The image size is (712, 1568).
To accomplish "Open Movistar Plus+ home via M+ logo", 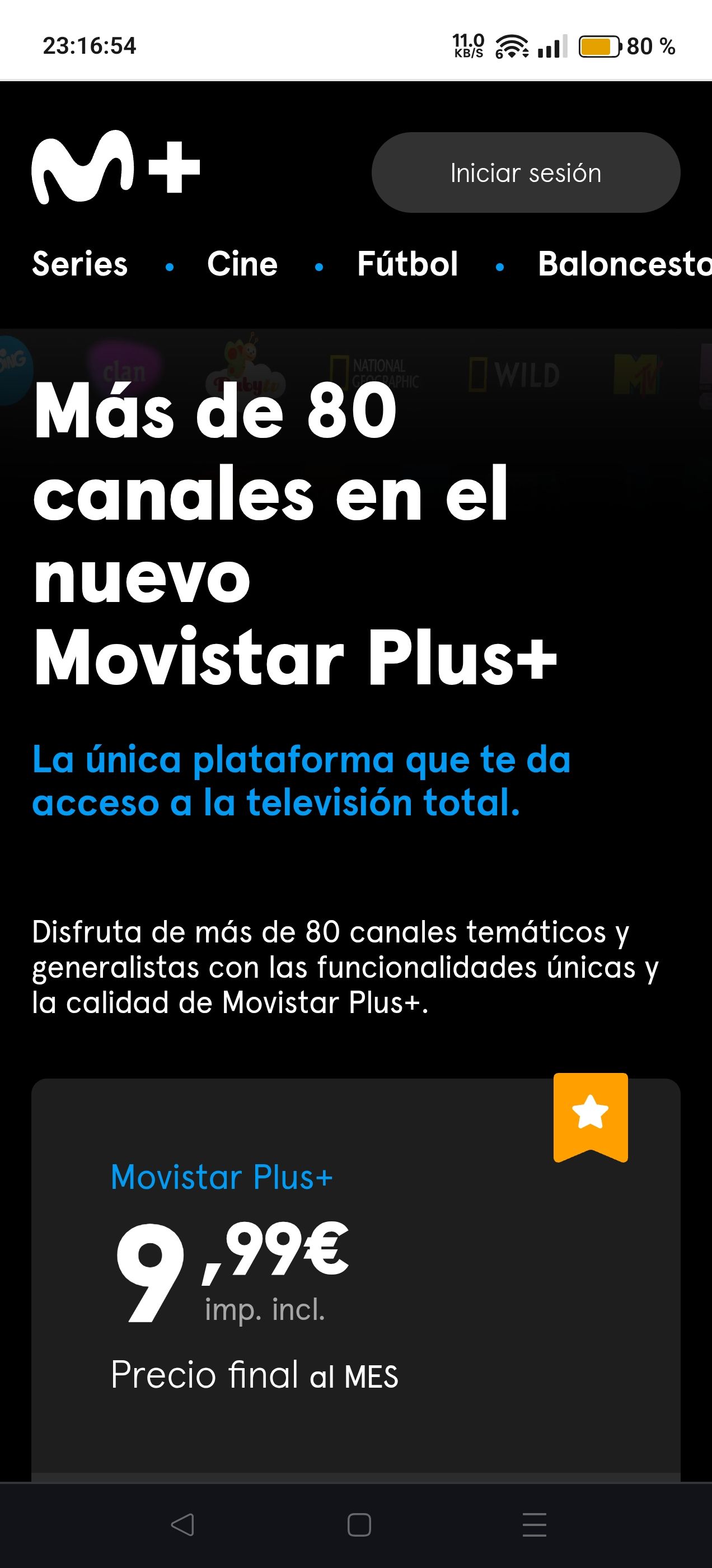I will 116,167.
